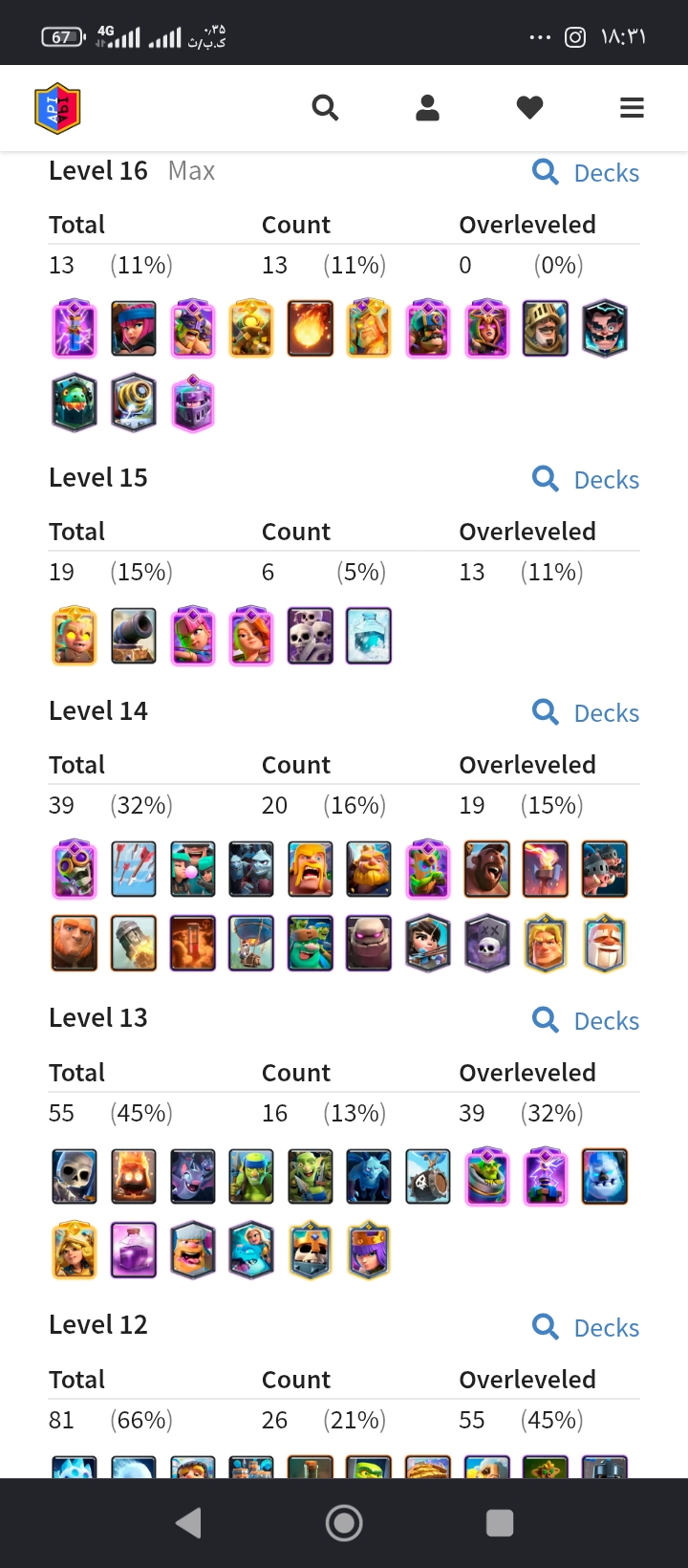Open the Decks link for Level 12

(x=586, y=1328)
